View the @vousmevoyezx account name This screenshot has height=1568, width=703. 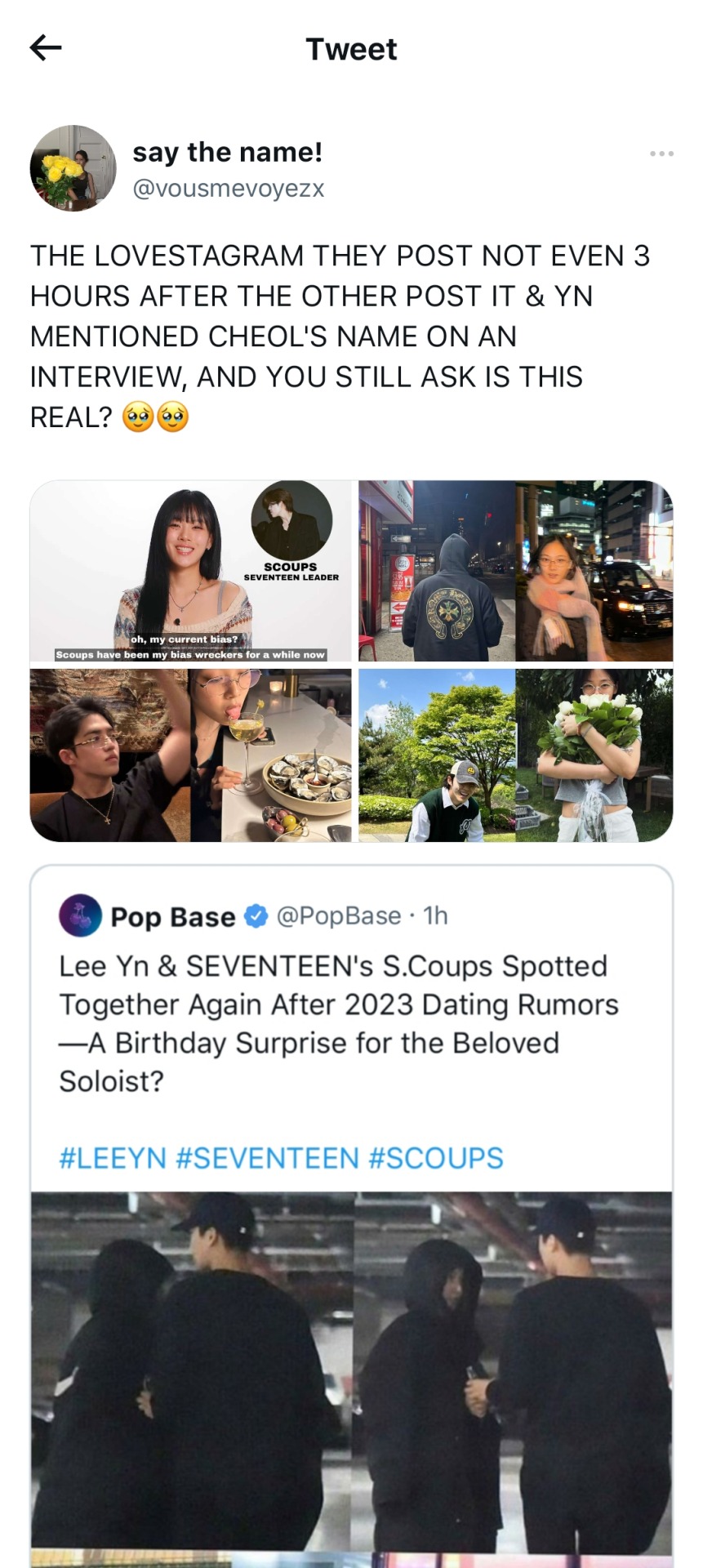coord(228,189)
